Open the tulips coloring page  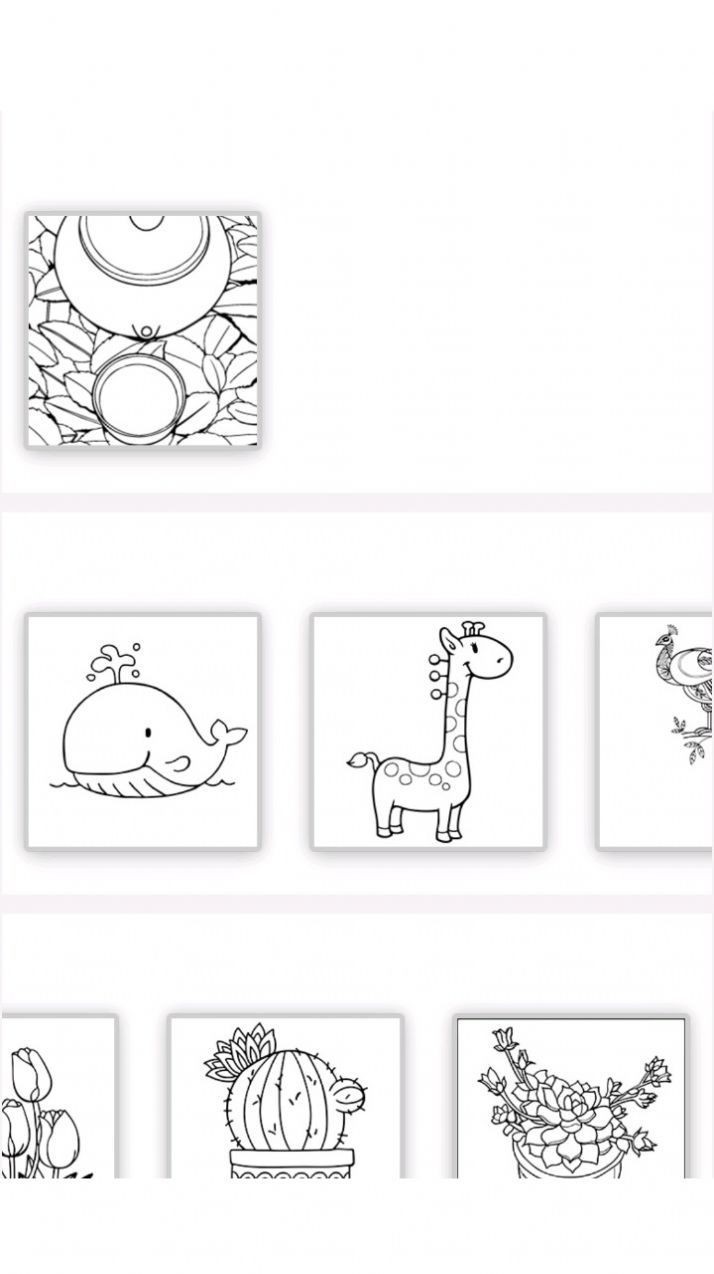pyautogui.click(x=58, y=1097)
